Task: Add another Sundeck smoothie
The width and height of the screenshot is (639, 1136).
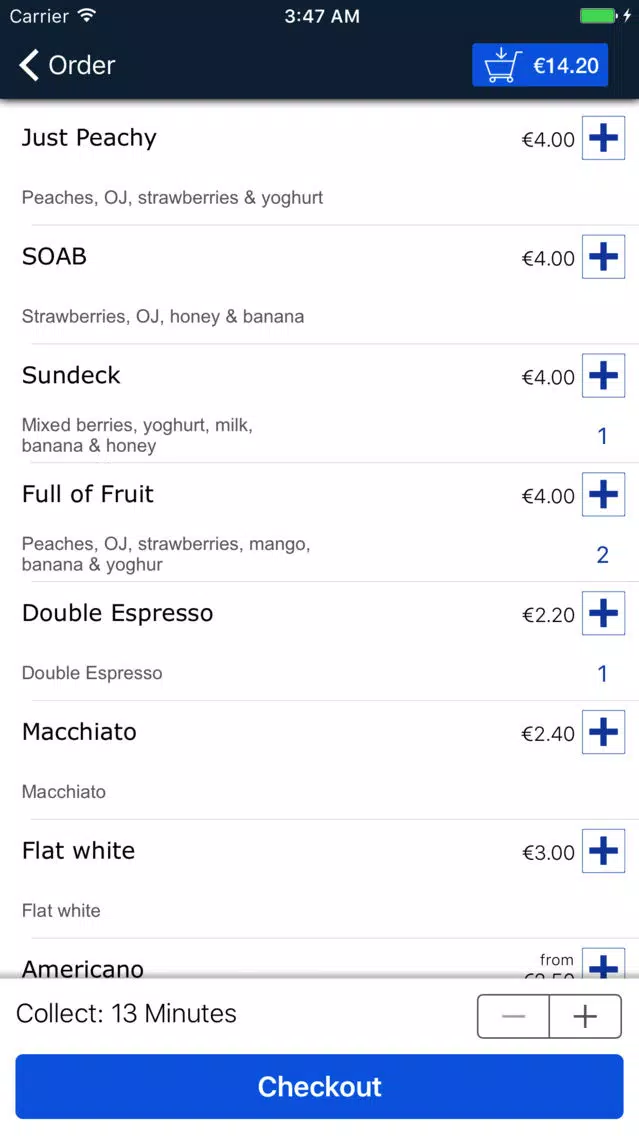Action: (x=604, y=375)
